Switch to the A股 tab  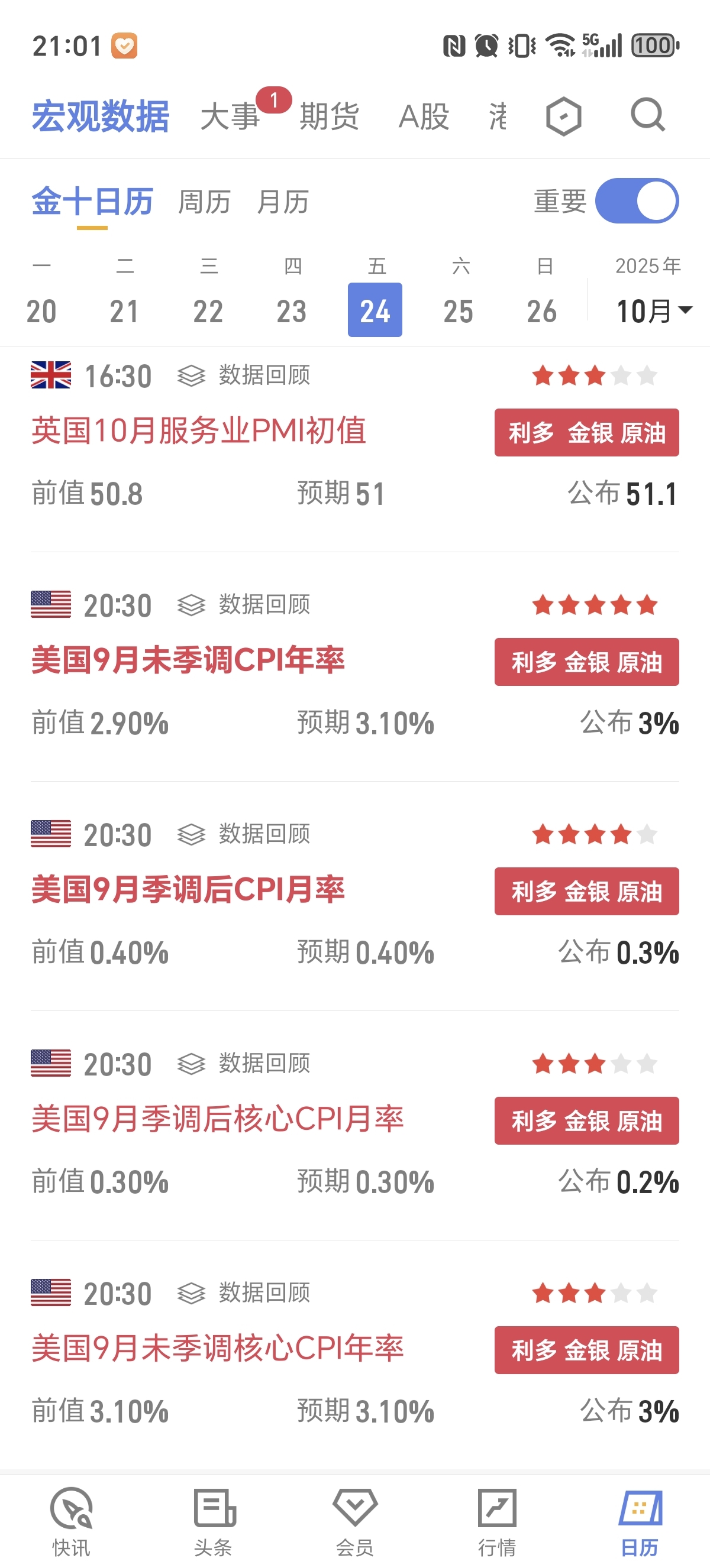[x=424, y=116]
